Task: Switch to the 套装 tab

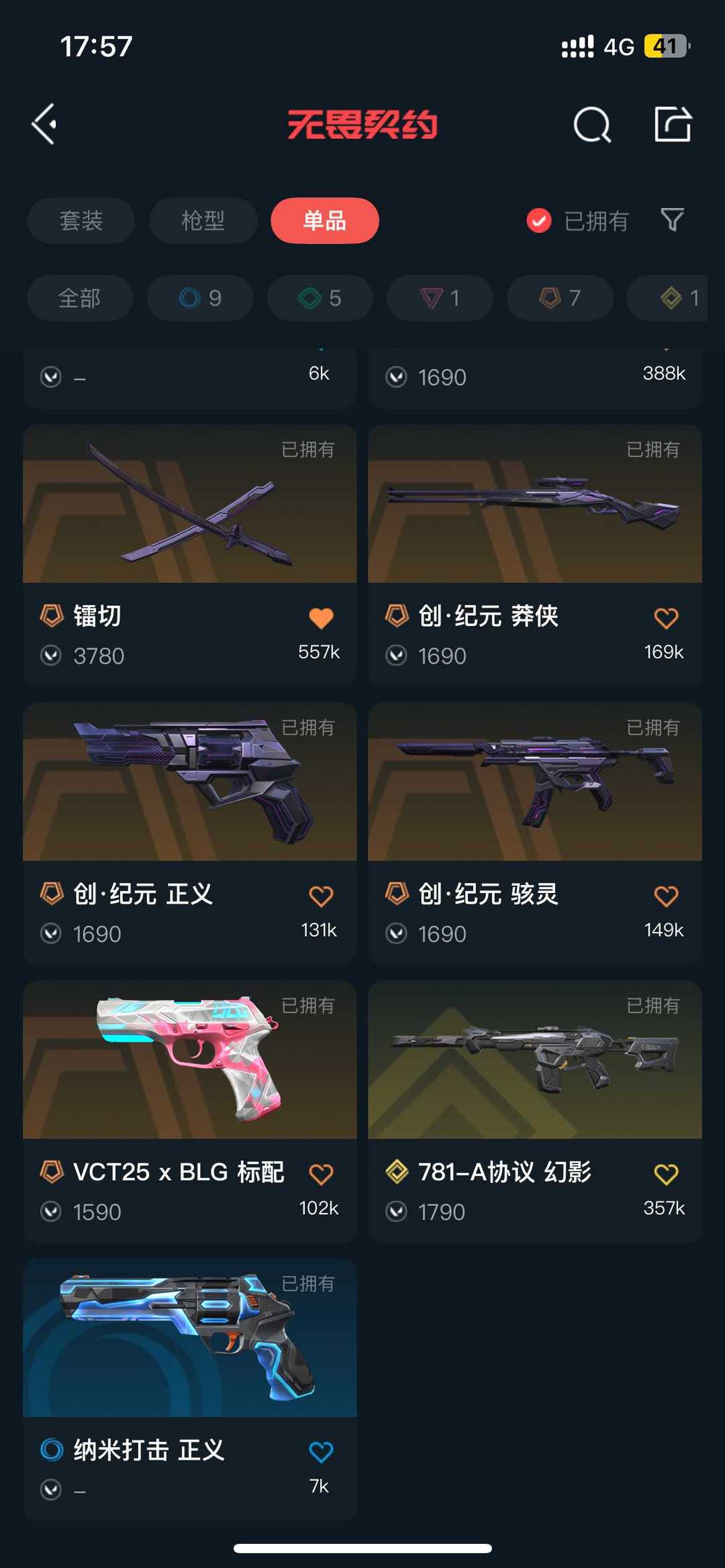Action: coord(81,221)
